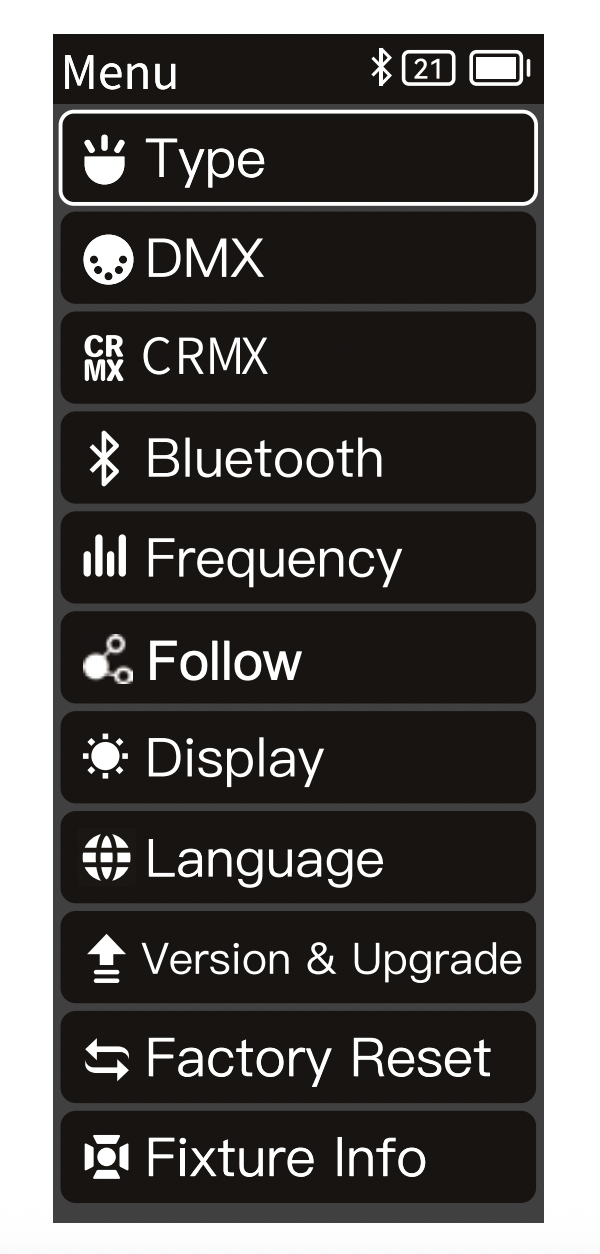Screen dimensions: 600x1254
Task: Open the Follow option
Action: coord(298,659)
